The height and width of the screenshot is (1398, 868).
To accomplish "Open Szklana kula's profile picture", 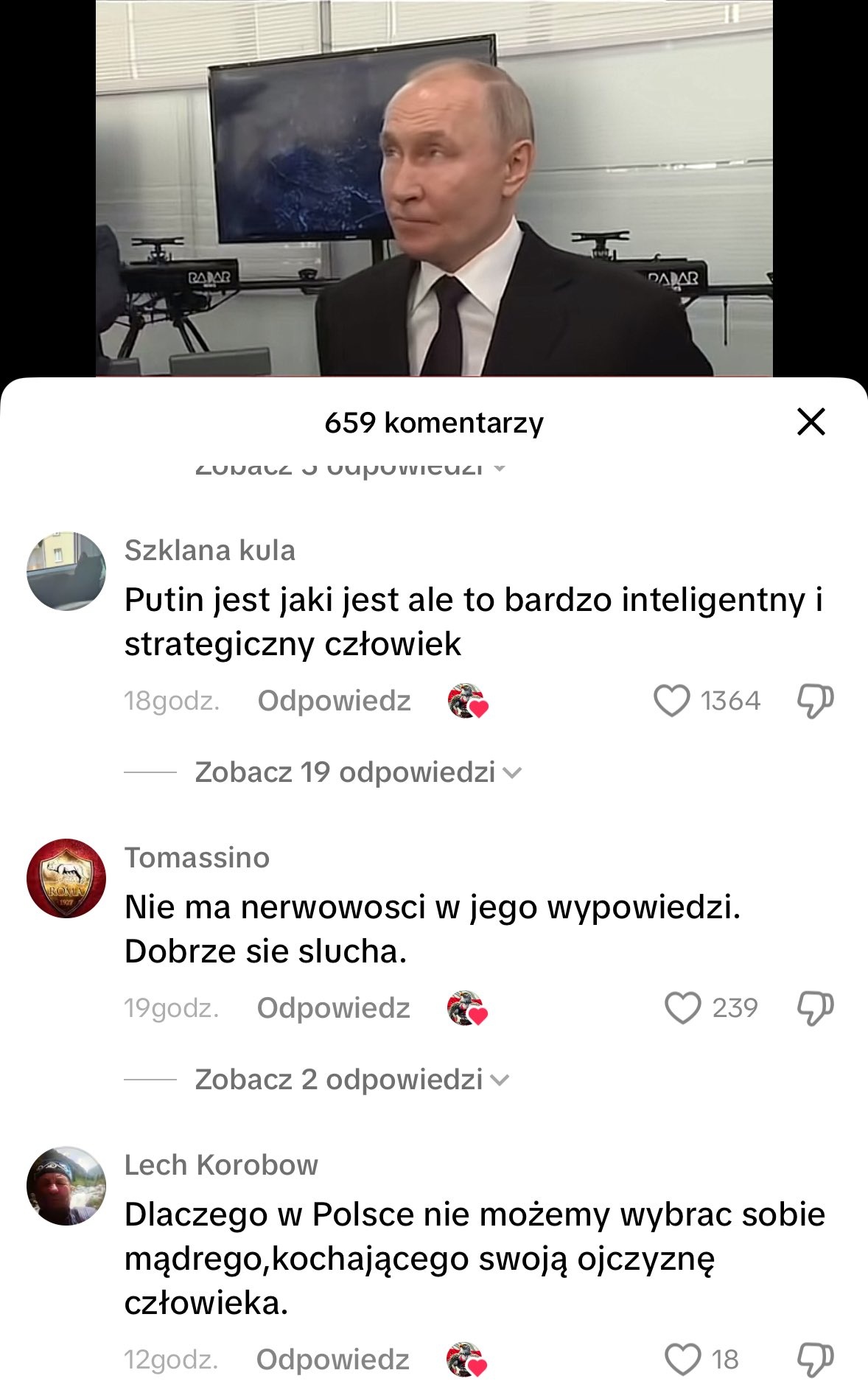I will point(66,571).
